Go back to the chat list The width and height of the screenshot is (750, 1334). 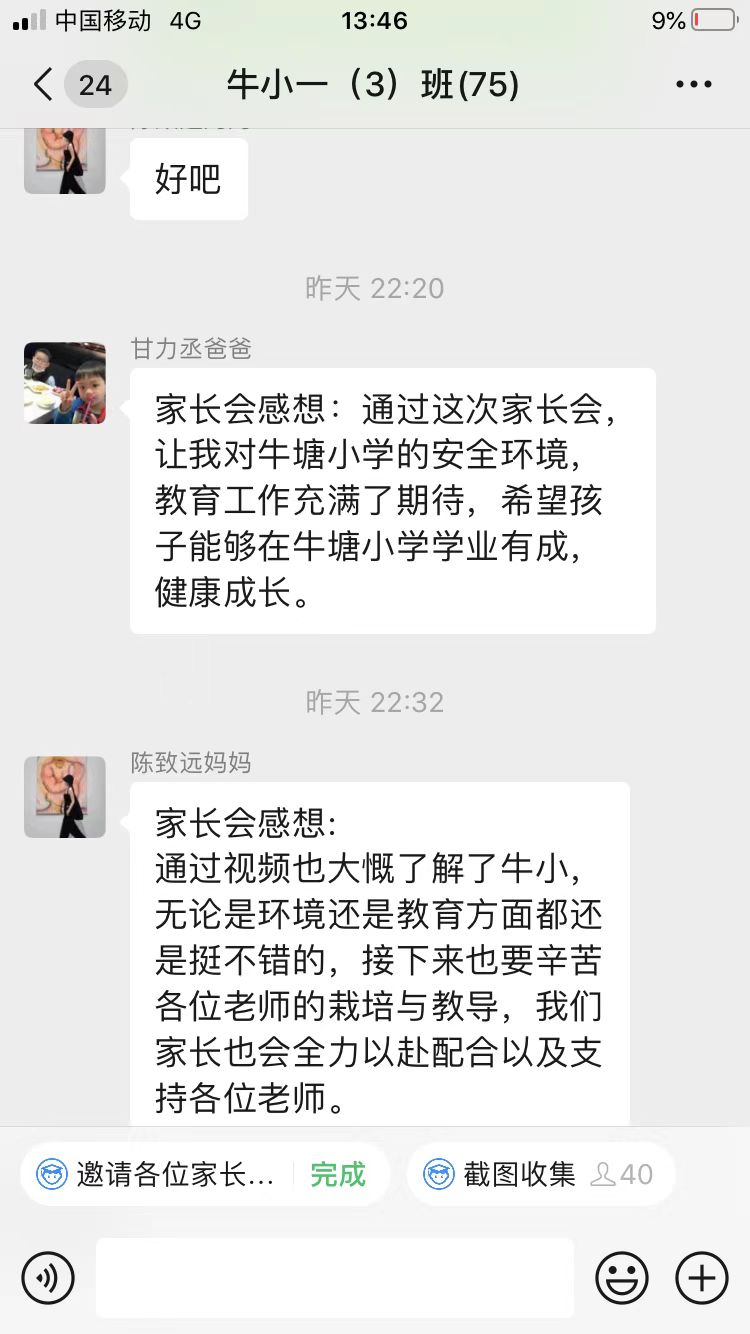point(42,85)
